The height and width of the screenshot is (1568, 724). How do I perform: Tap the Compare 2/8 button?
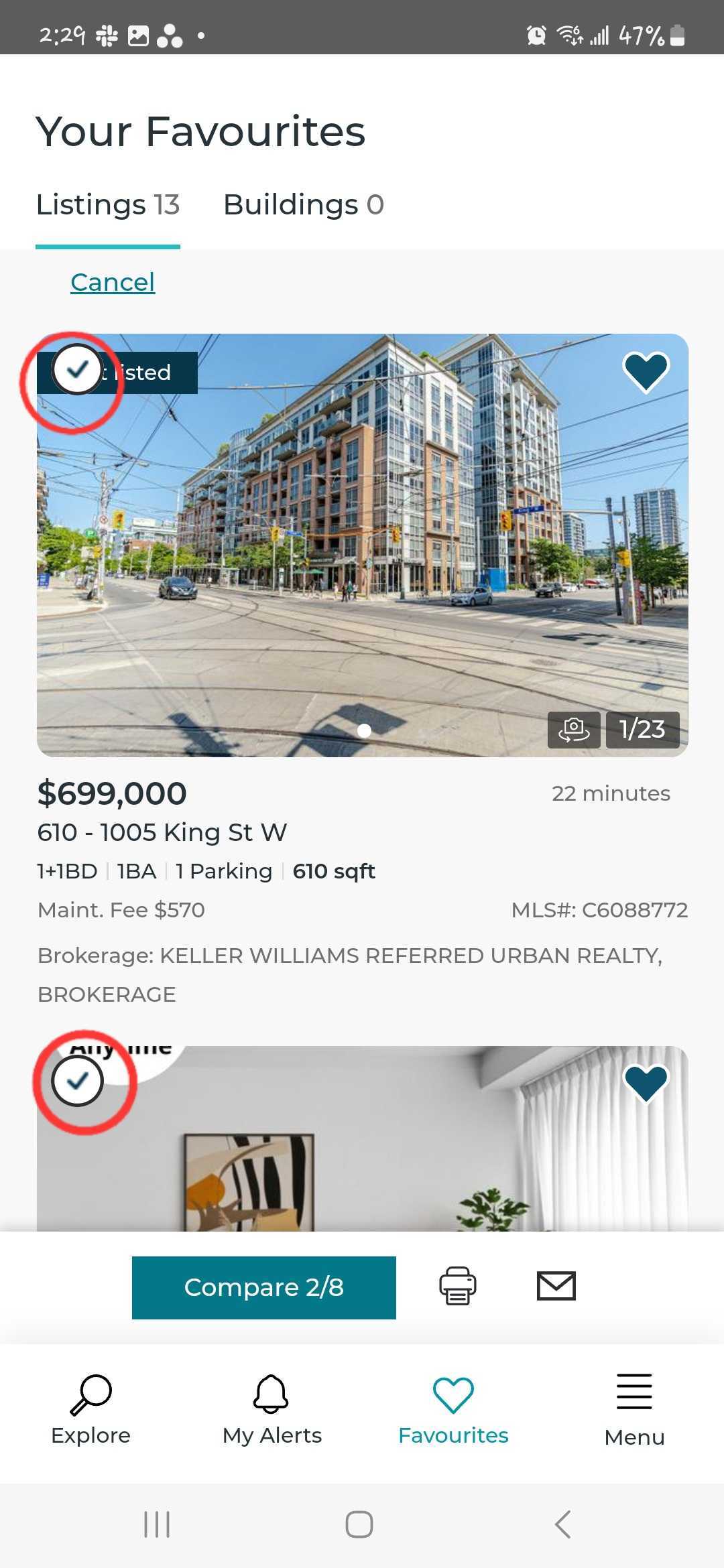(x=263, y=1287)
